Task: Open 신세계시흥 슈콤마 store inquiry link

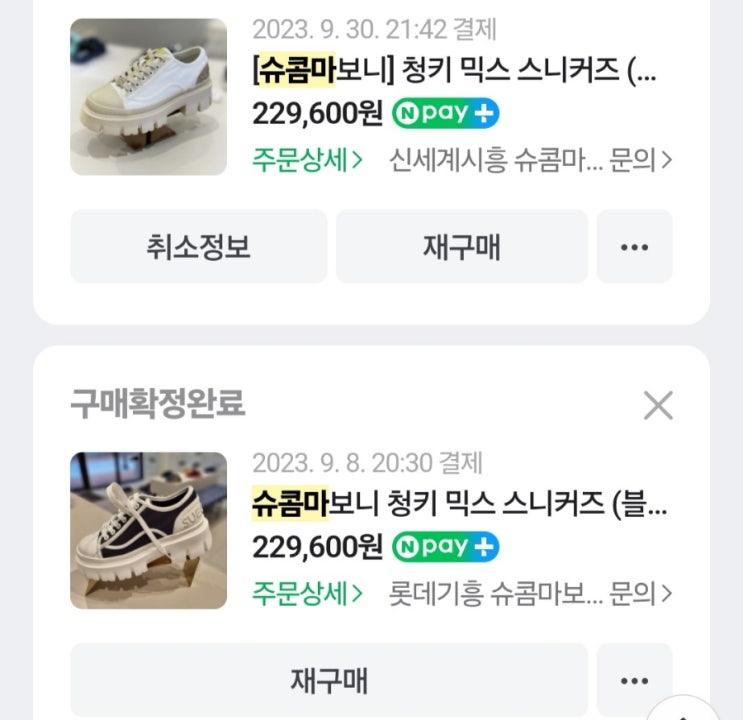Action: [530, 160]
